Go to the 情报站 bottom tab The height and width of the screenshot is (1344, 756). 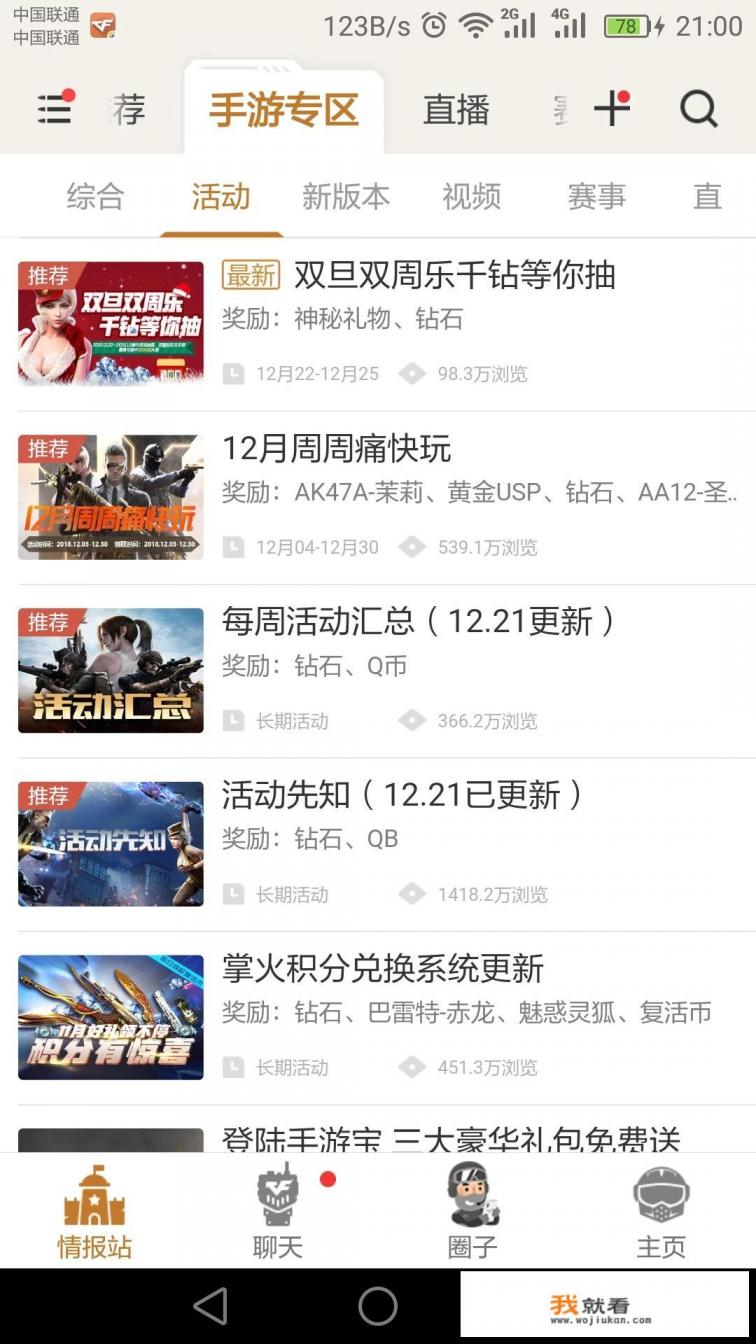pyautogui.click(x=94, y=1211)
